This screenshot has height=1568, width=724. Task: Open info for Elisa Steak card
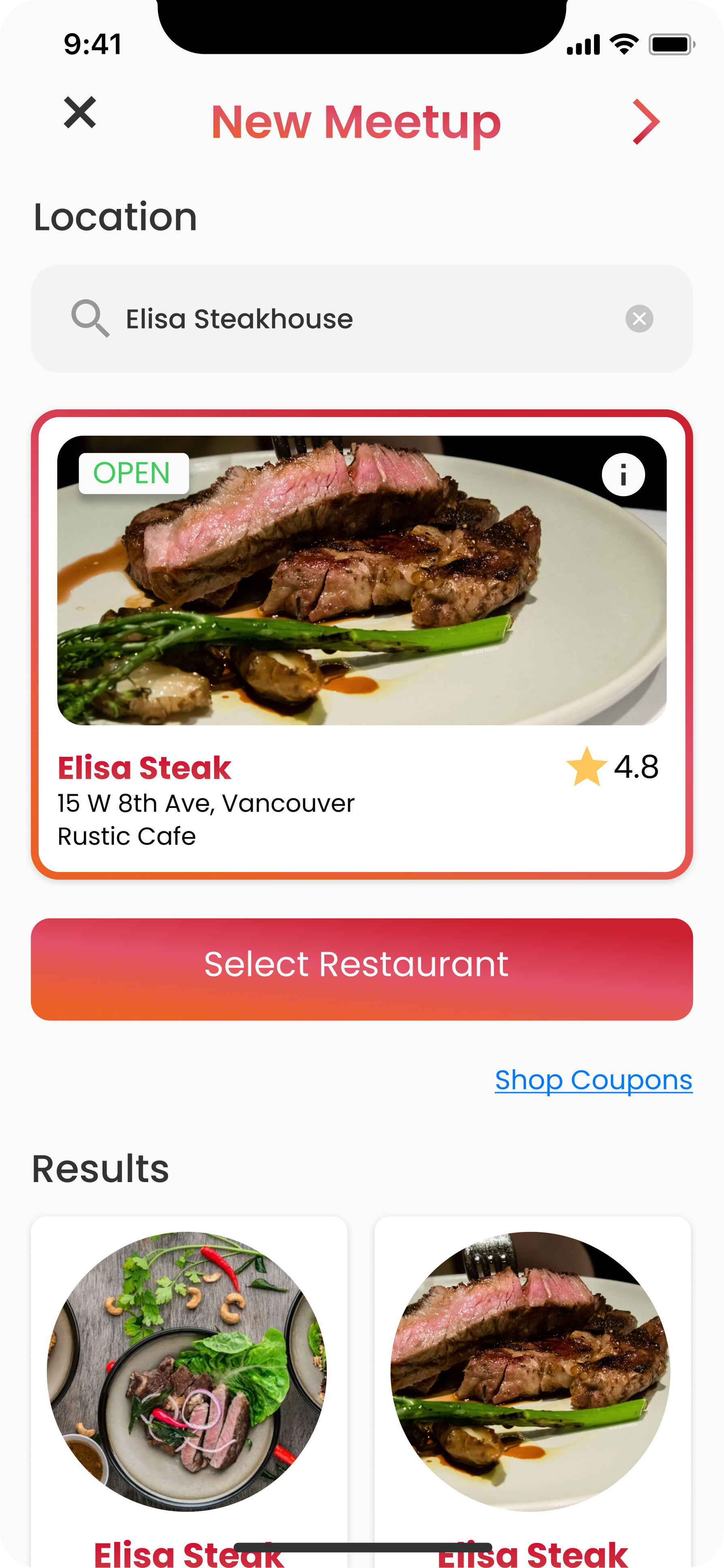pos(623,475)
